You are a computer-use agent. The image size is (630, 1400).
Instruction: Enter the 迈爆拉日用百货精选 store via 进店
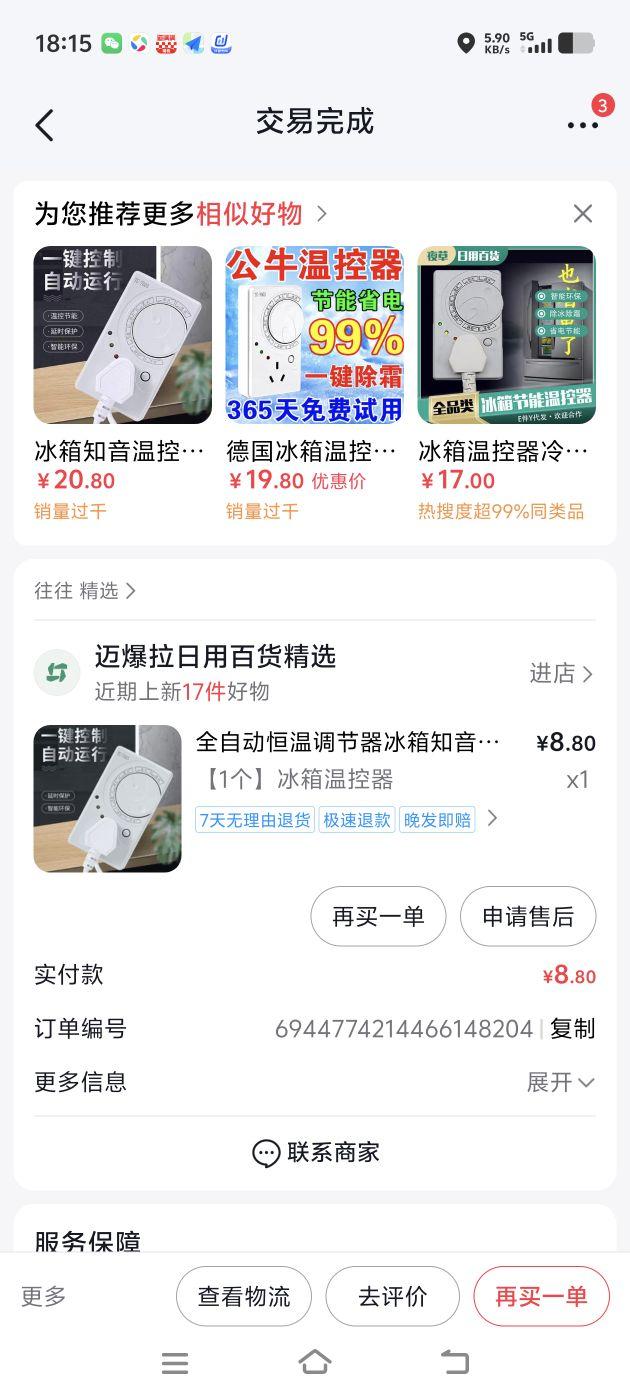click(560, 674)
